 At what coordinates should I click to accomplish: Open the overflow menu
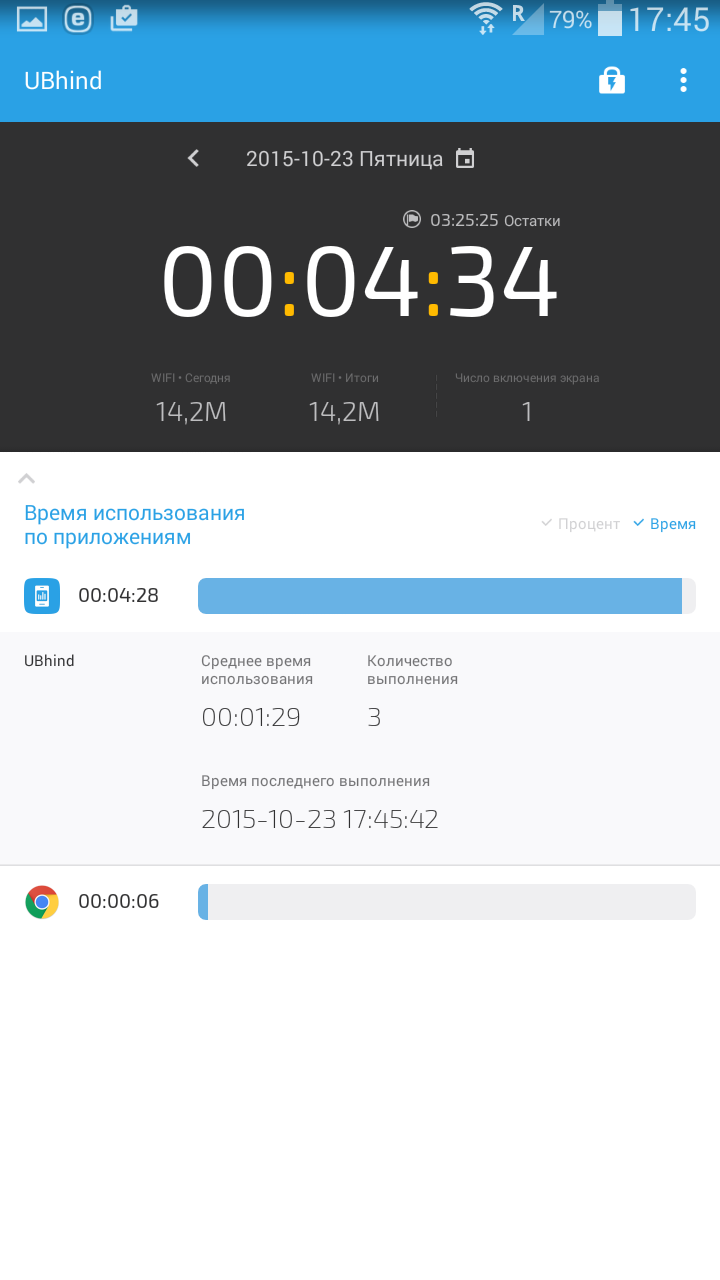(x=683, y=81)
